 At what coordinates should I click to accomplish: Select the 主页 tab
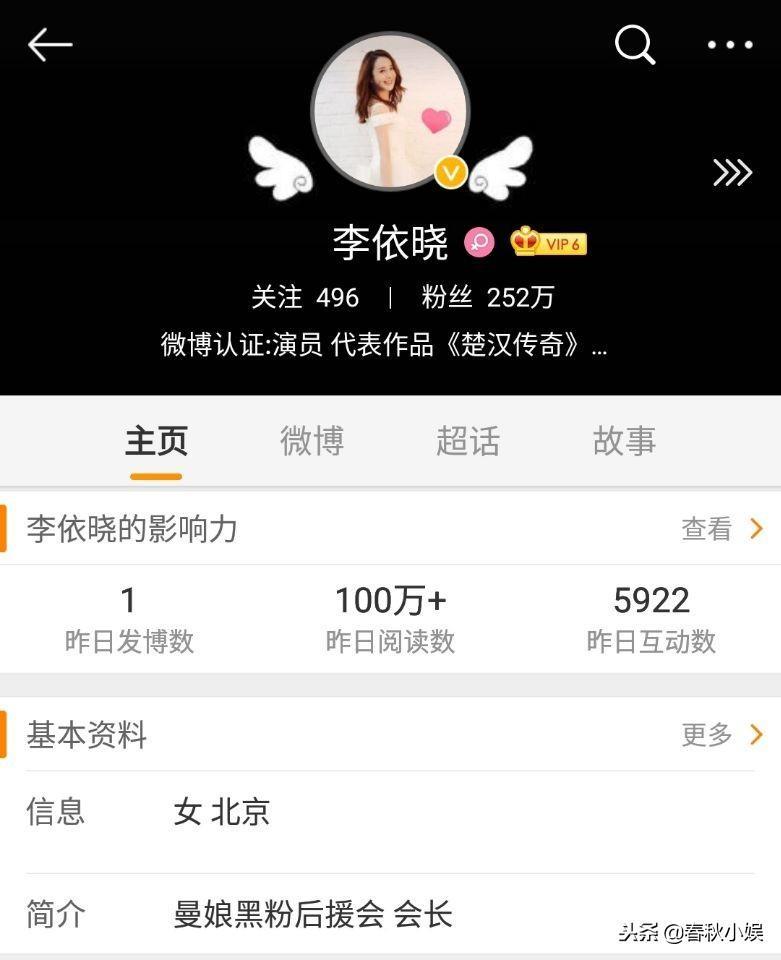point(156,441)
